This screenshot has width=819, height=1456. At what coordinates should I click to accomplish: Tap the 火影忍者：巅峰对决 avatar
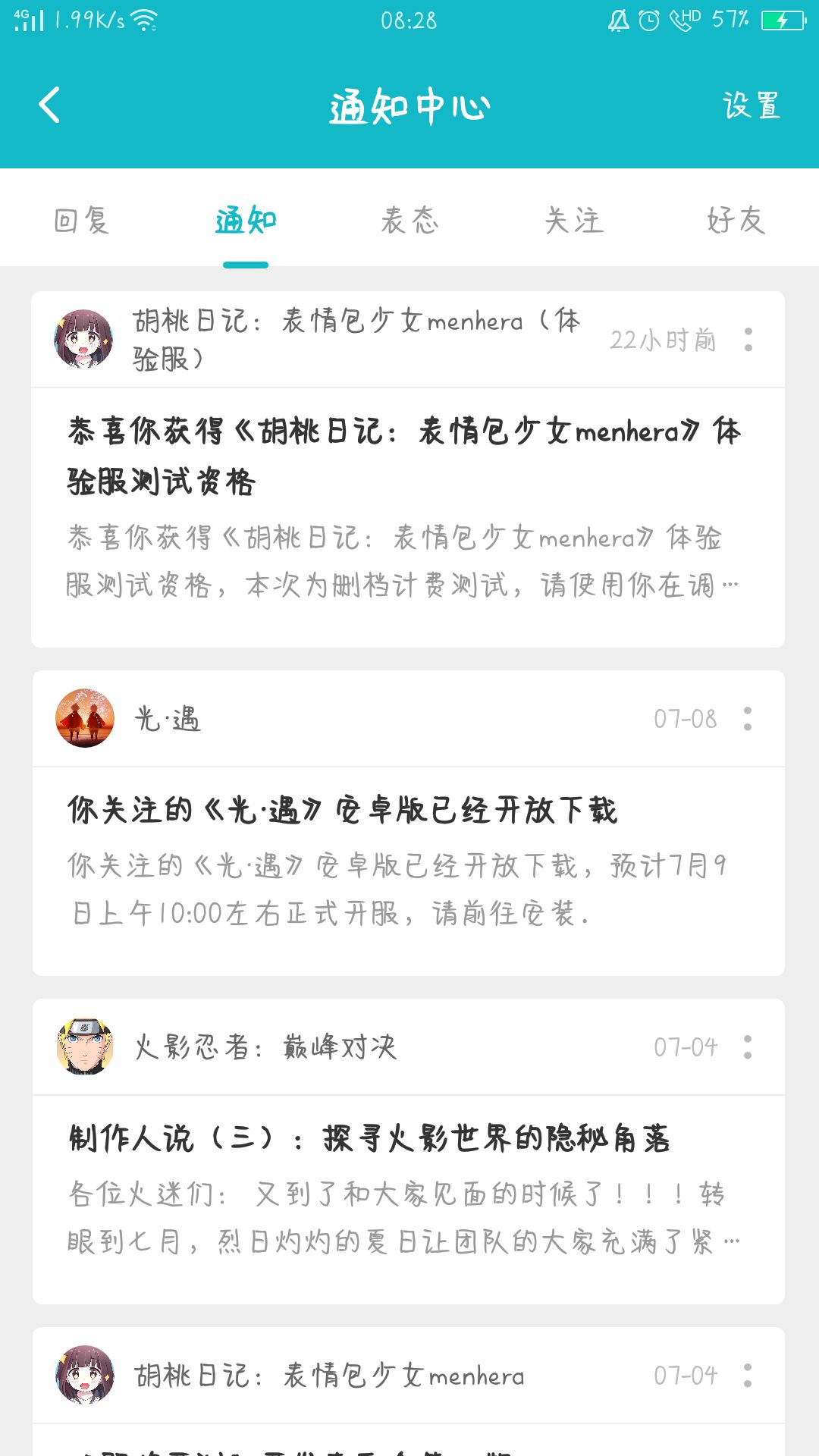(85, 1047)
